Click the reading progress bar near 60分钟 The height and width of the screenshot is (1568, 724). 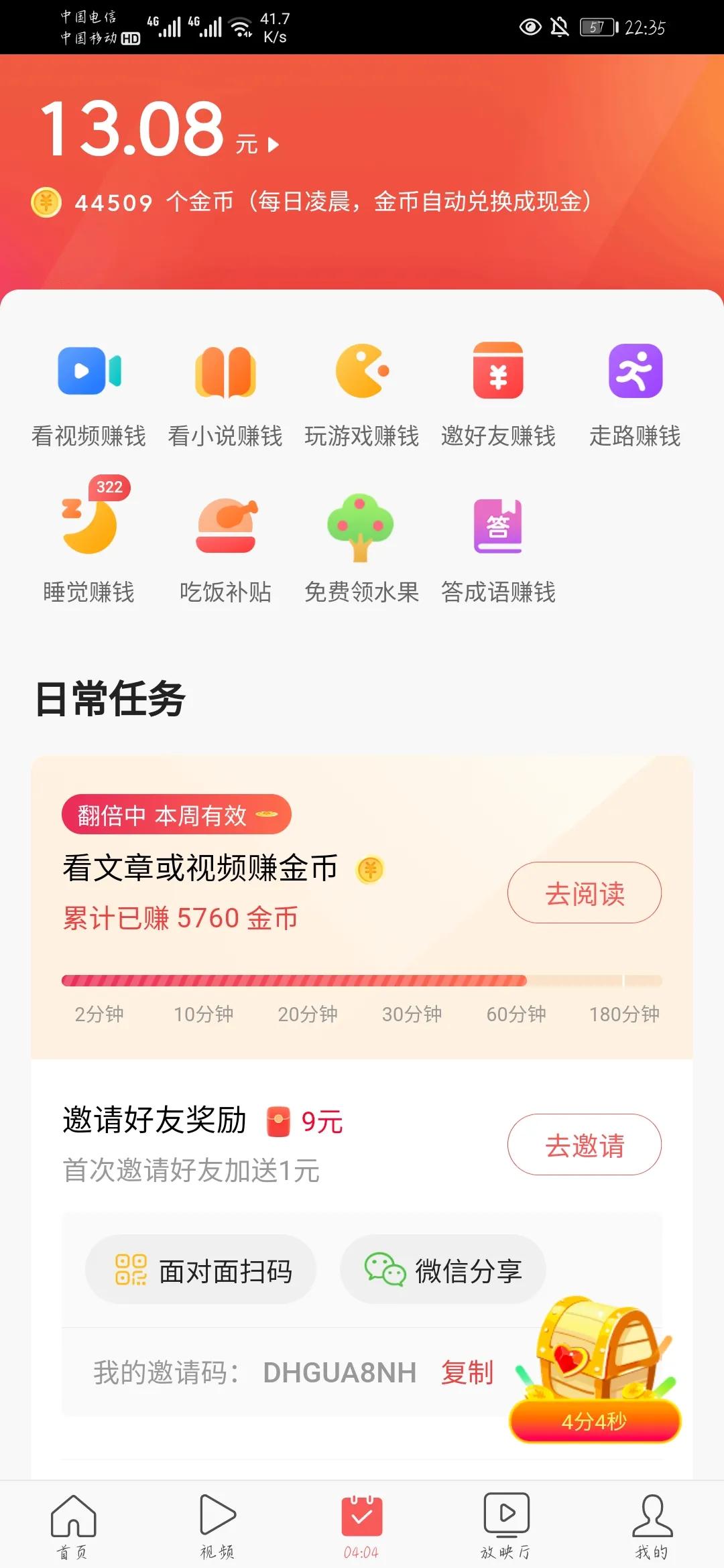pos(516,979)
